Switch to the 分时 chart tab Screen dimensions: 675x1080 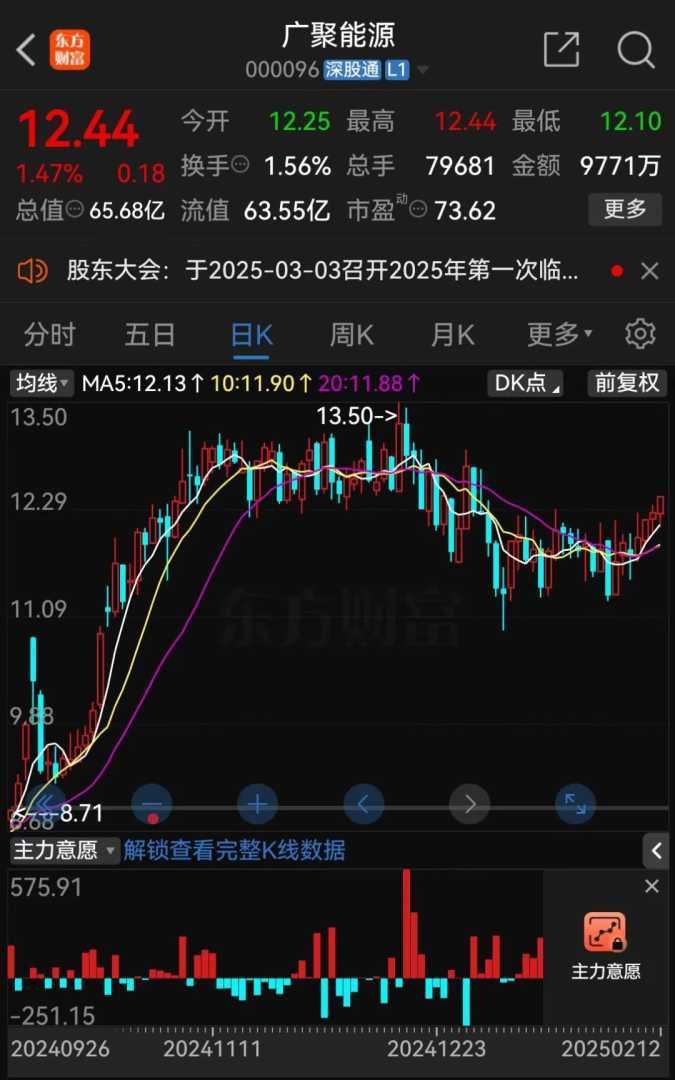[x=49, y=334]
